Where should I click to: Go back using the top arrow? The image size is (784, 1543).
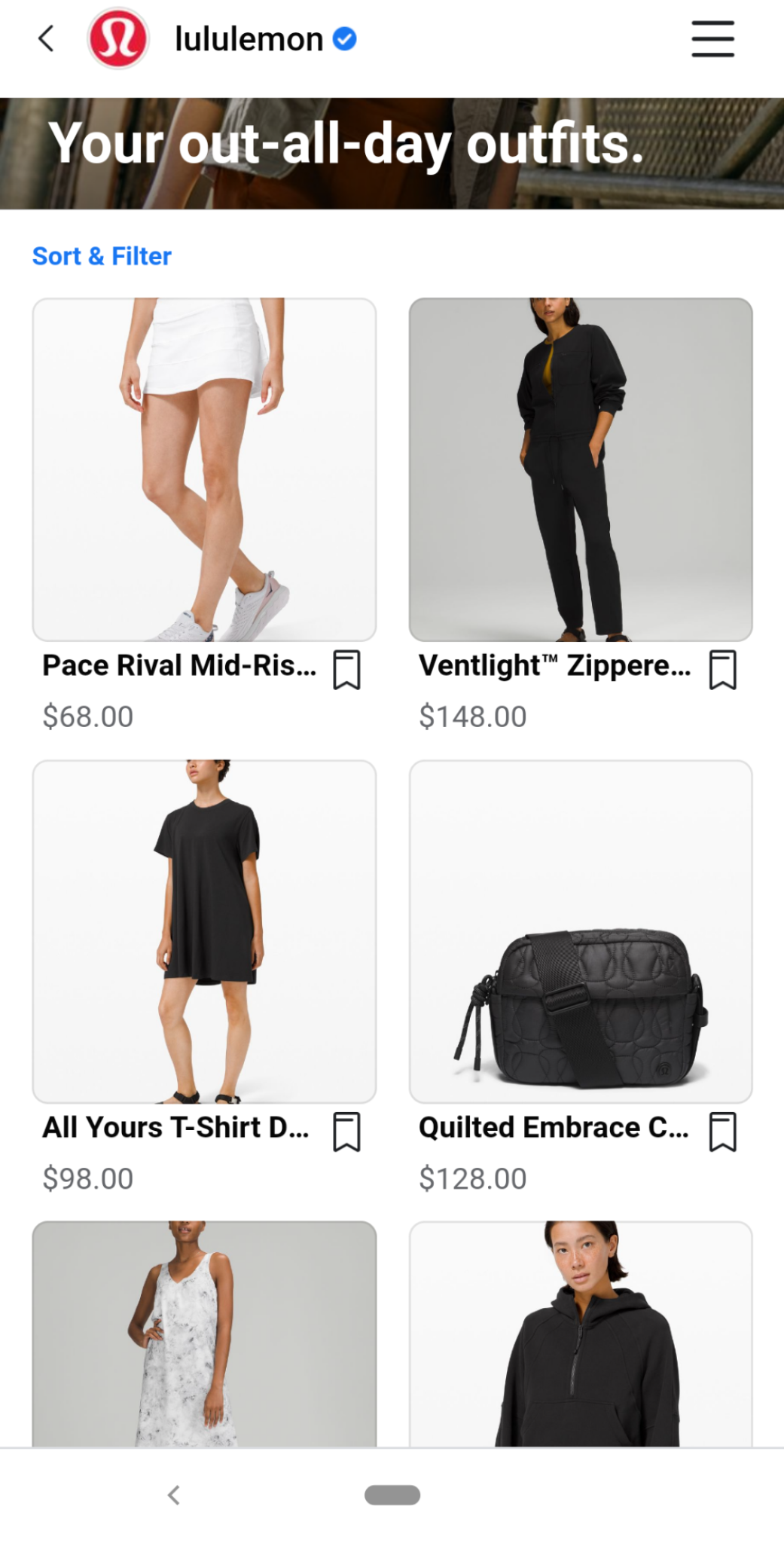[47, 38]
